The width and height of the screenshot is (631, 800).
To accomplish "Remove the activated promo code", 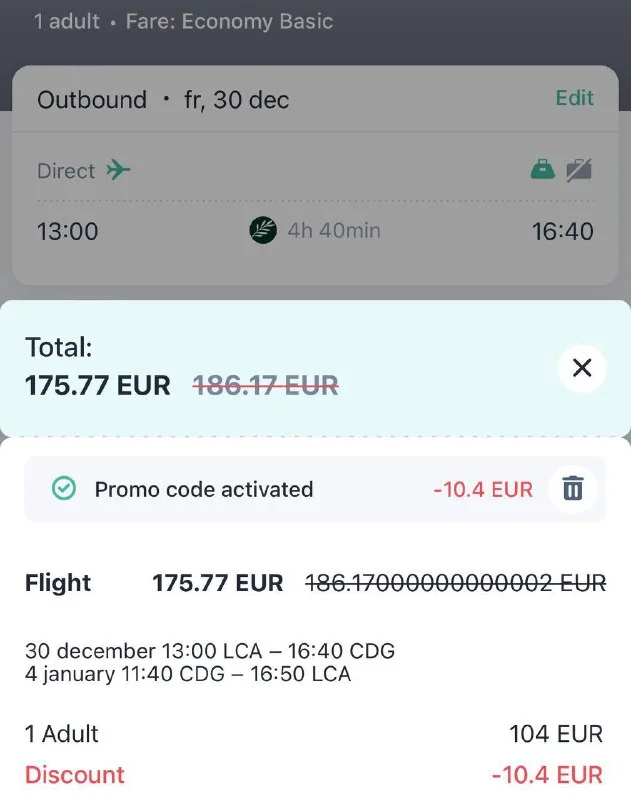I will [x=572, y=489].
